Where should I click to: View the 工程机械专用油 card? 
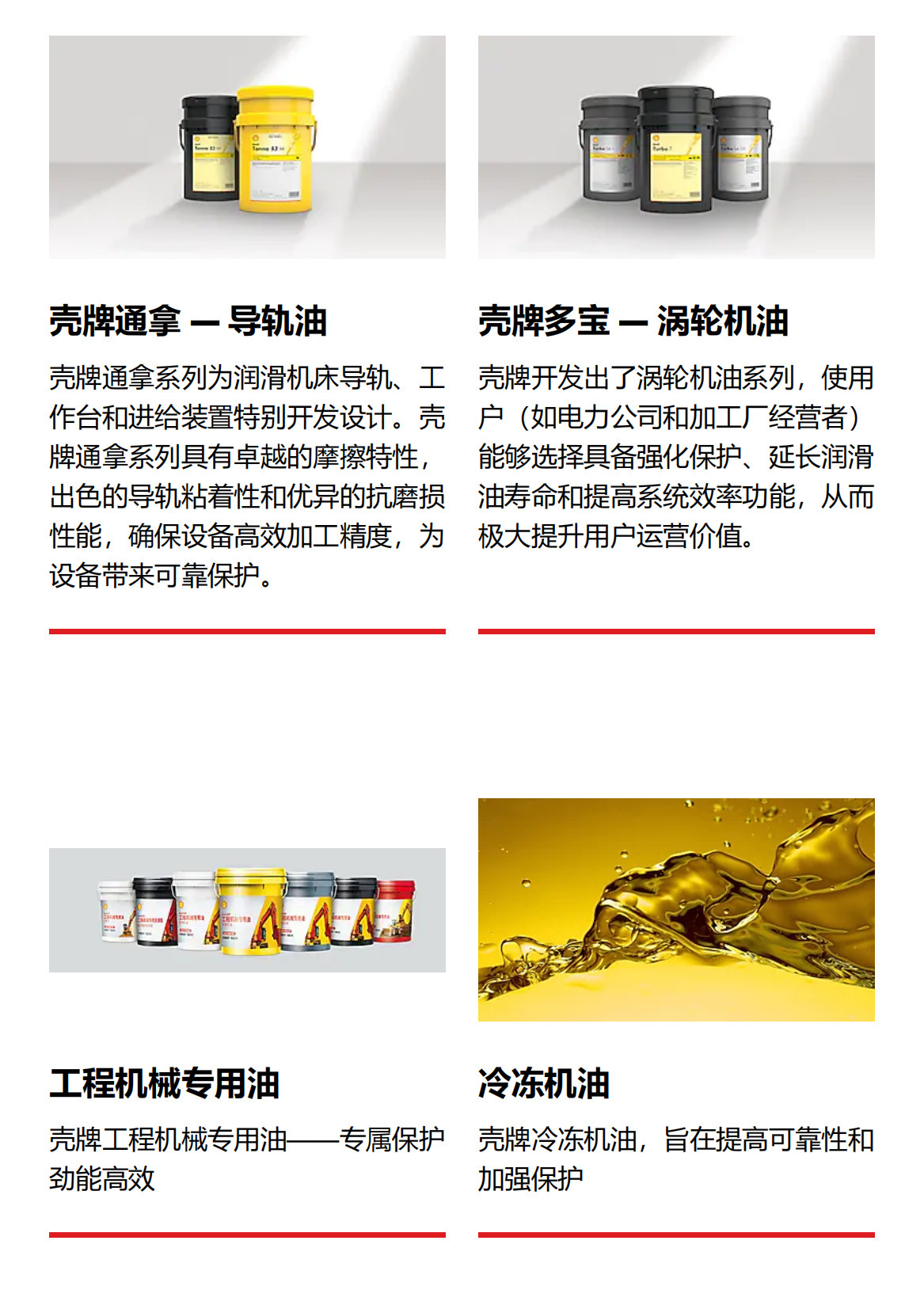[164, 1083]
